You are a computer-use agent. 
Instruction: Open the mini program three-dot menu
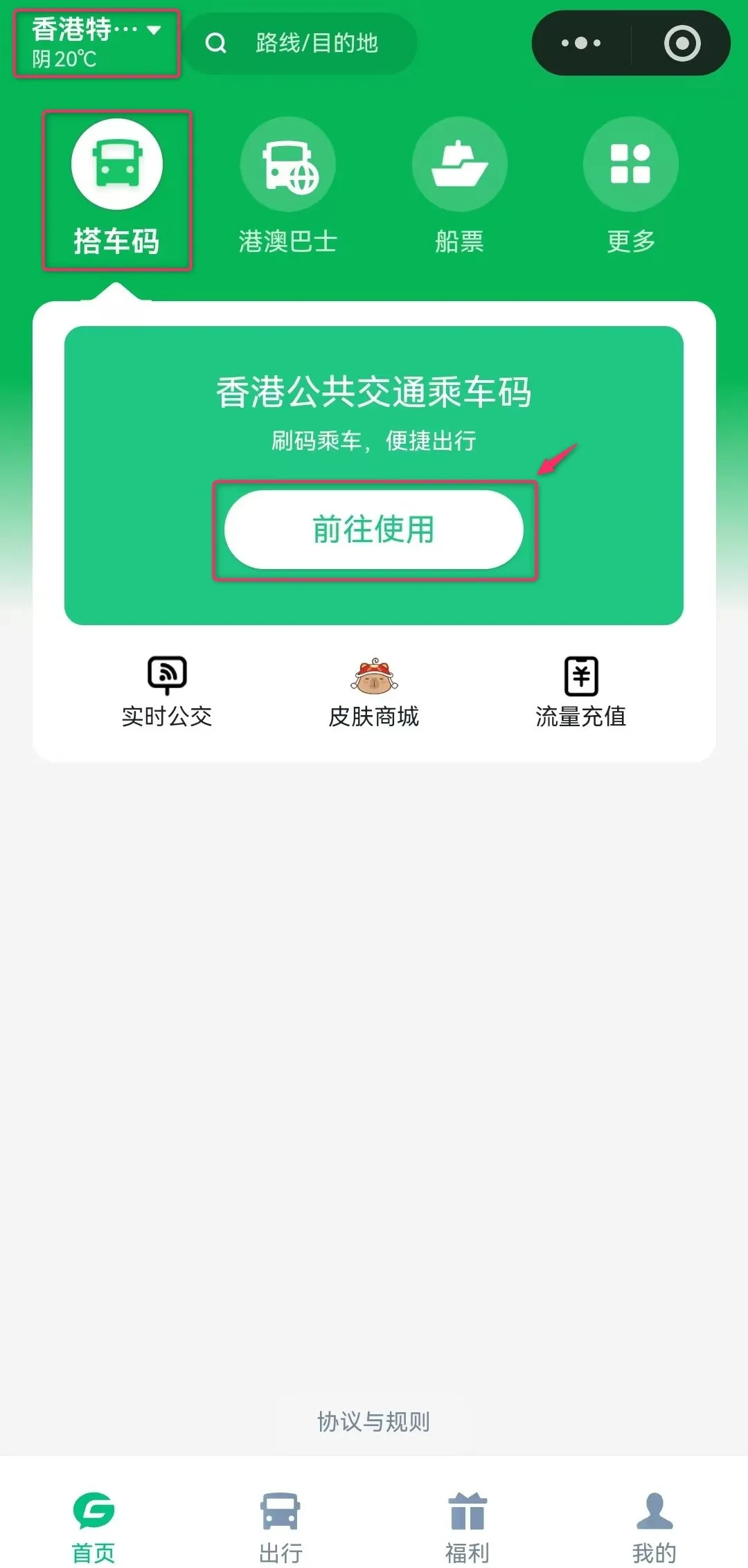coord(581,43)
